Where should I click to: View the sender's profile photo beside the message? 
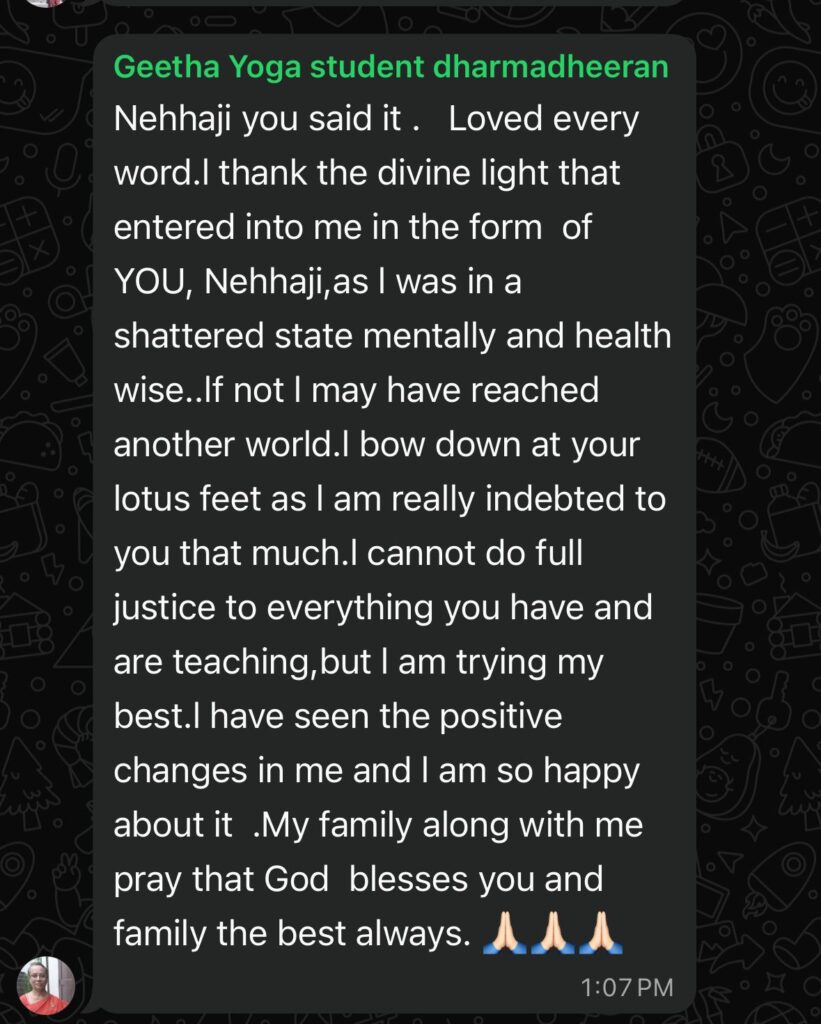click(46, 985)
